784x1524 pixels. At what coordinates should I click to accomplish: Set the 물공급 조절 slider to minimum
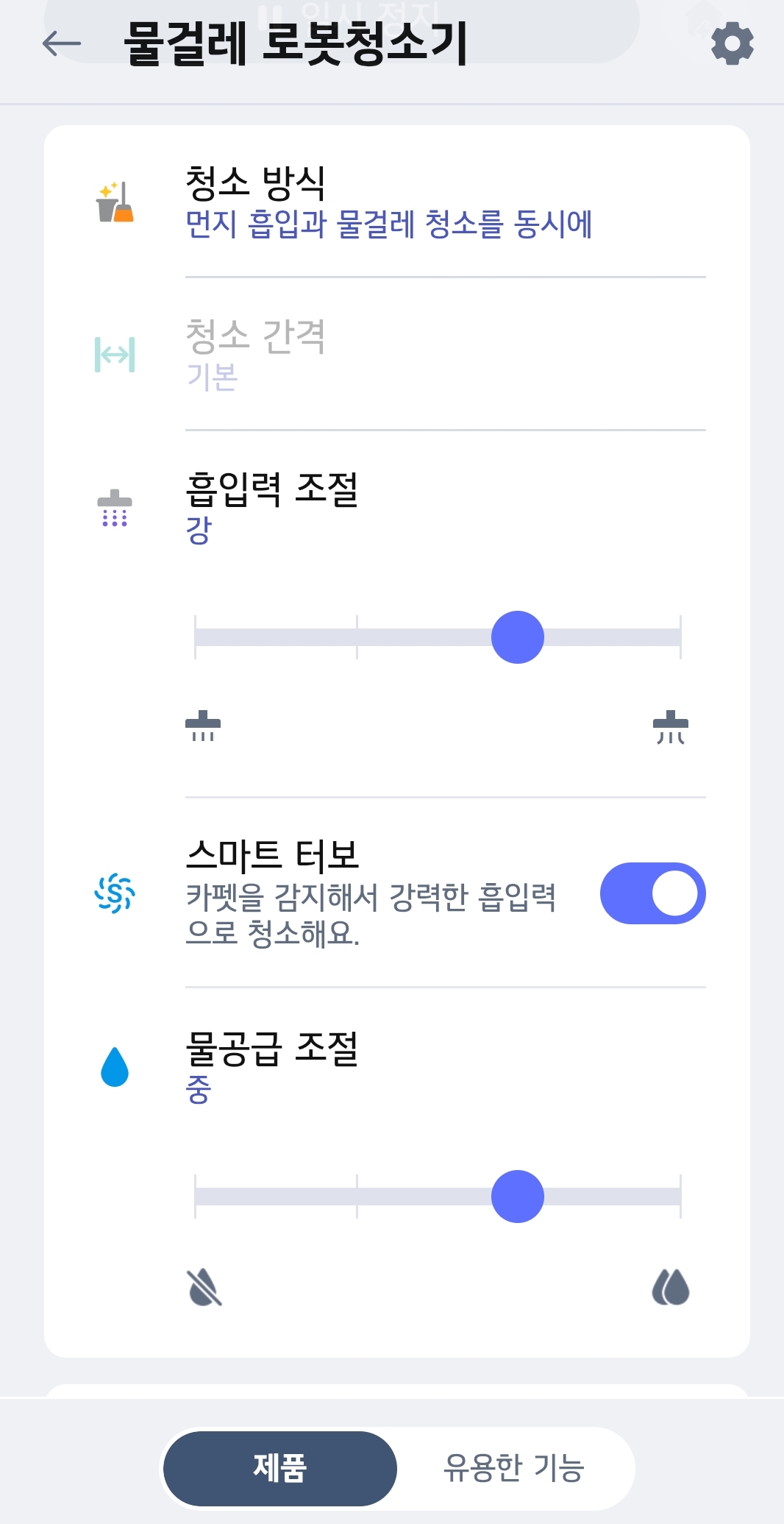click(196, 1197)
